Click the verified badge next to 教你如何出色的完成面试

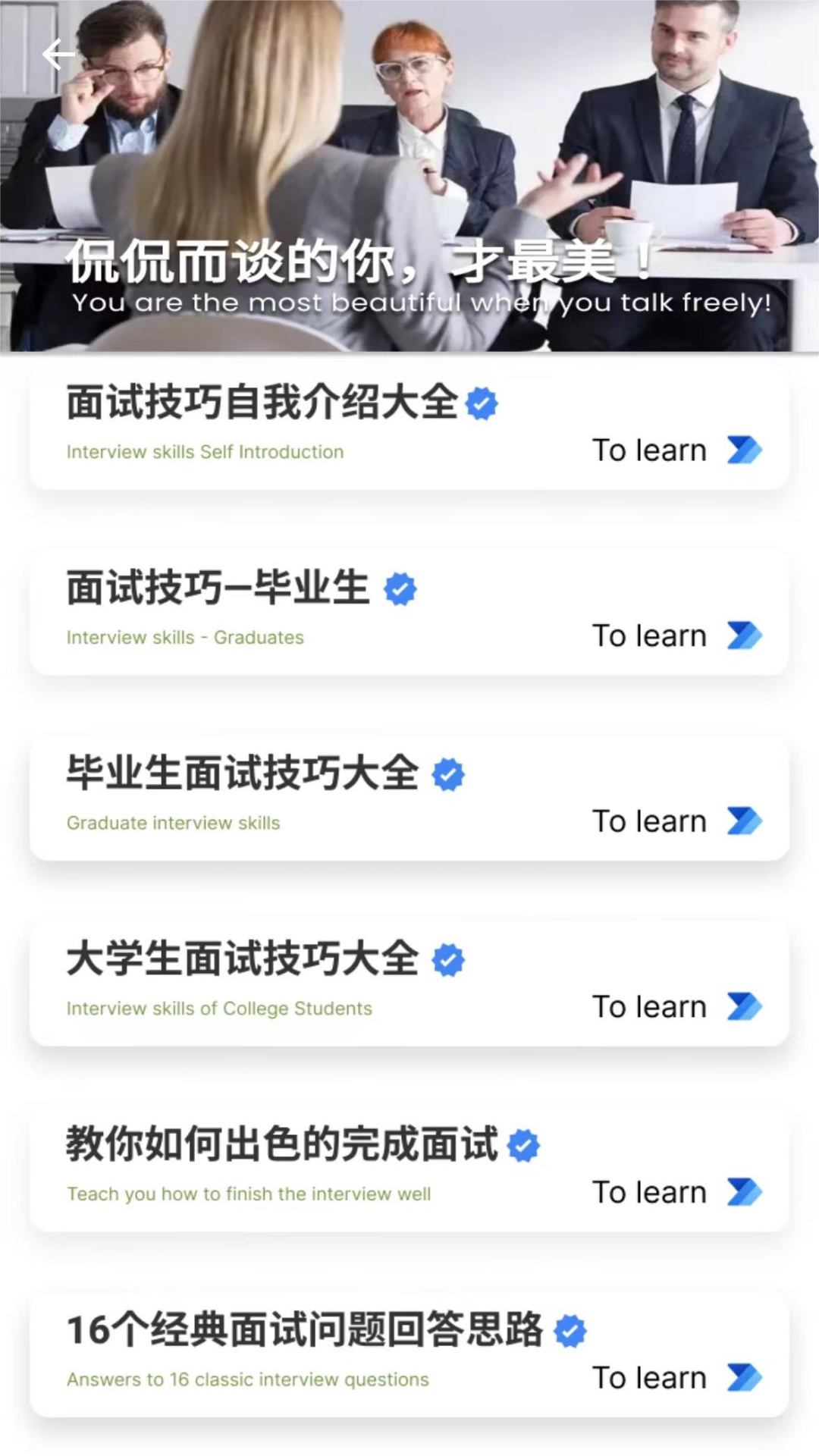click(x=521, y=1146)
